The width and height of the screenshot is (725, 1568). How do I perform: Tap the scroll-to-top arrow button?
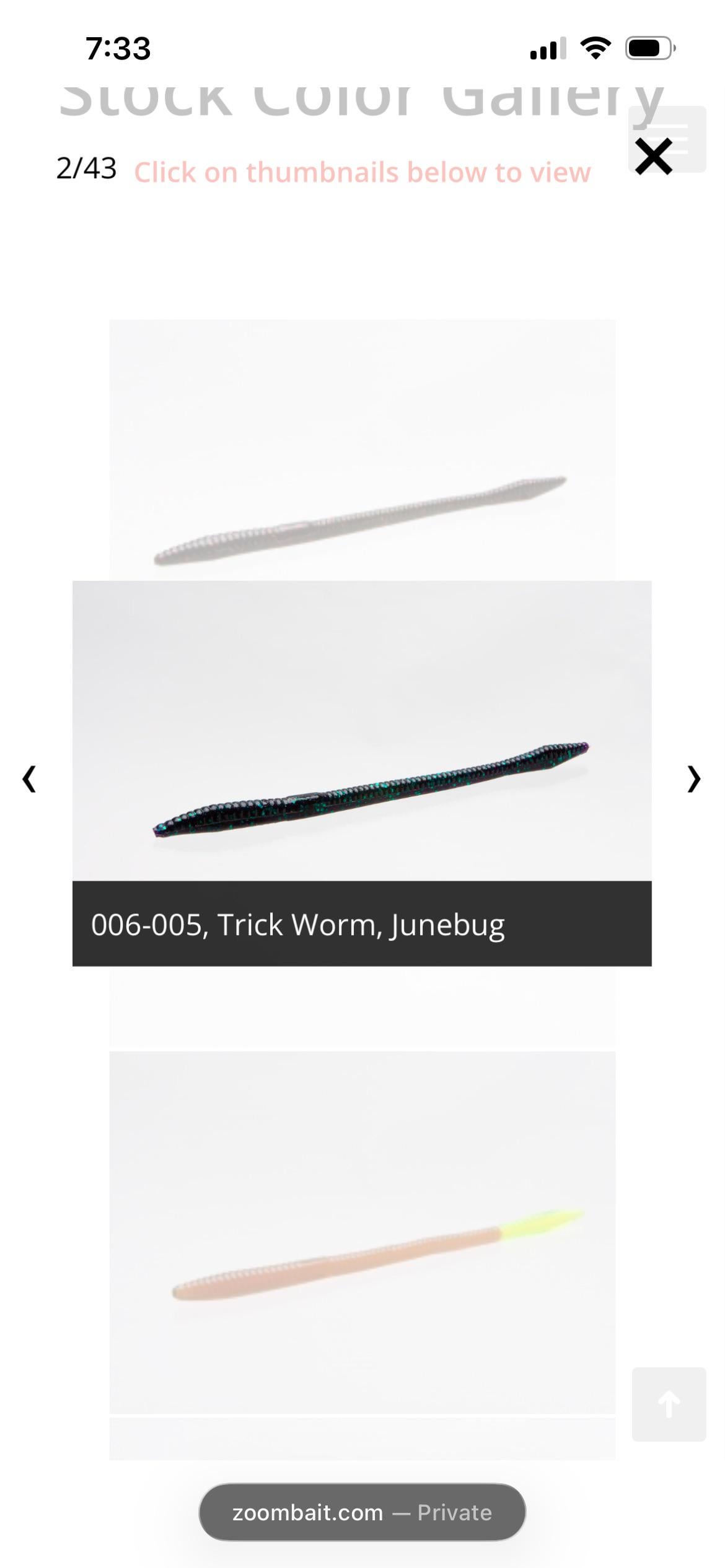[669, 1404]
